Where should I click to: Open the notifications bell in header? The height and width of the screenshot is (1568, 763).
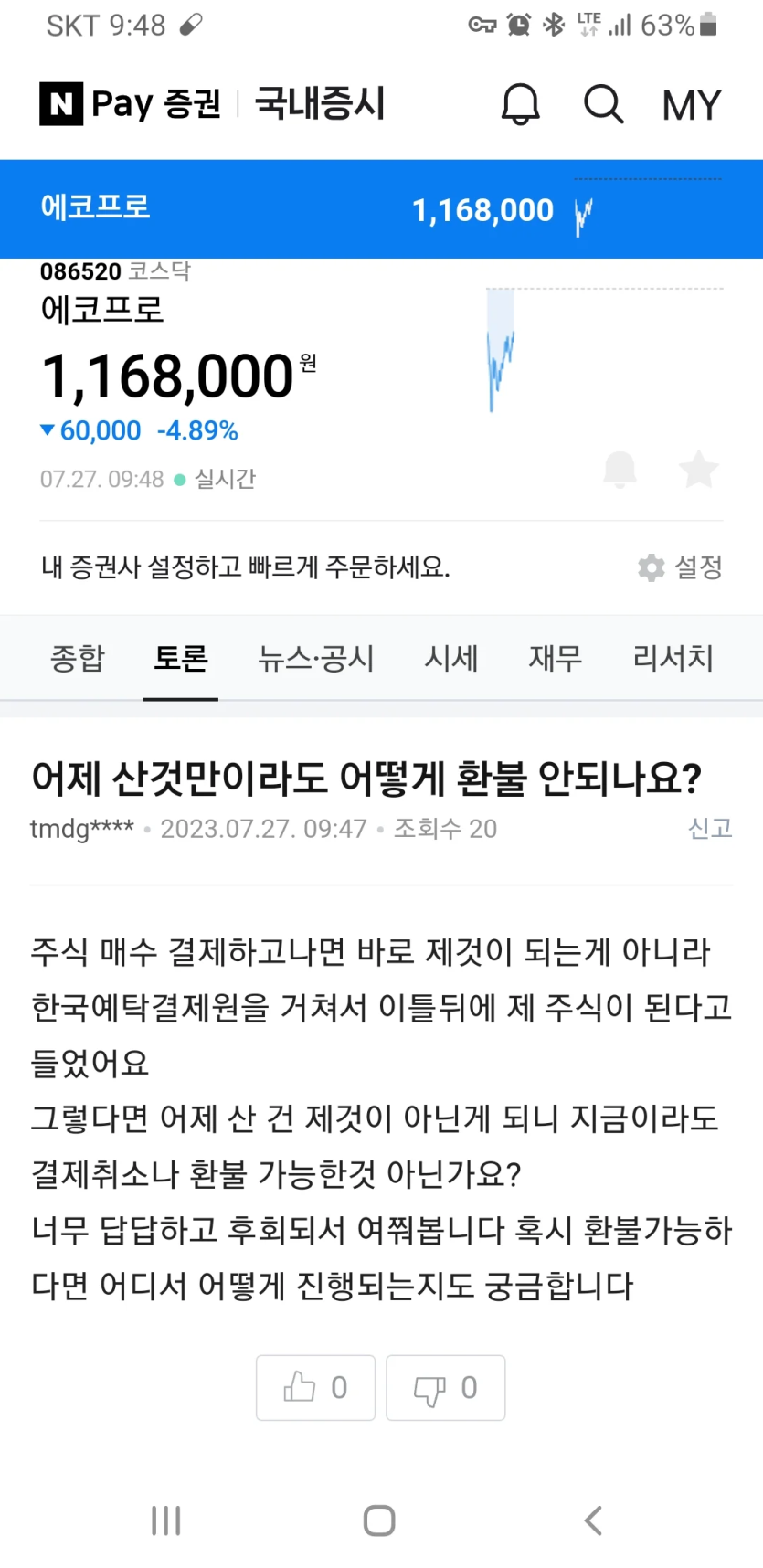[520, 105]
